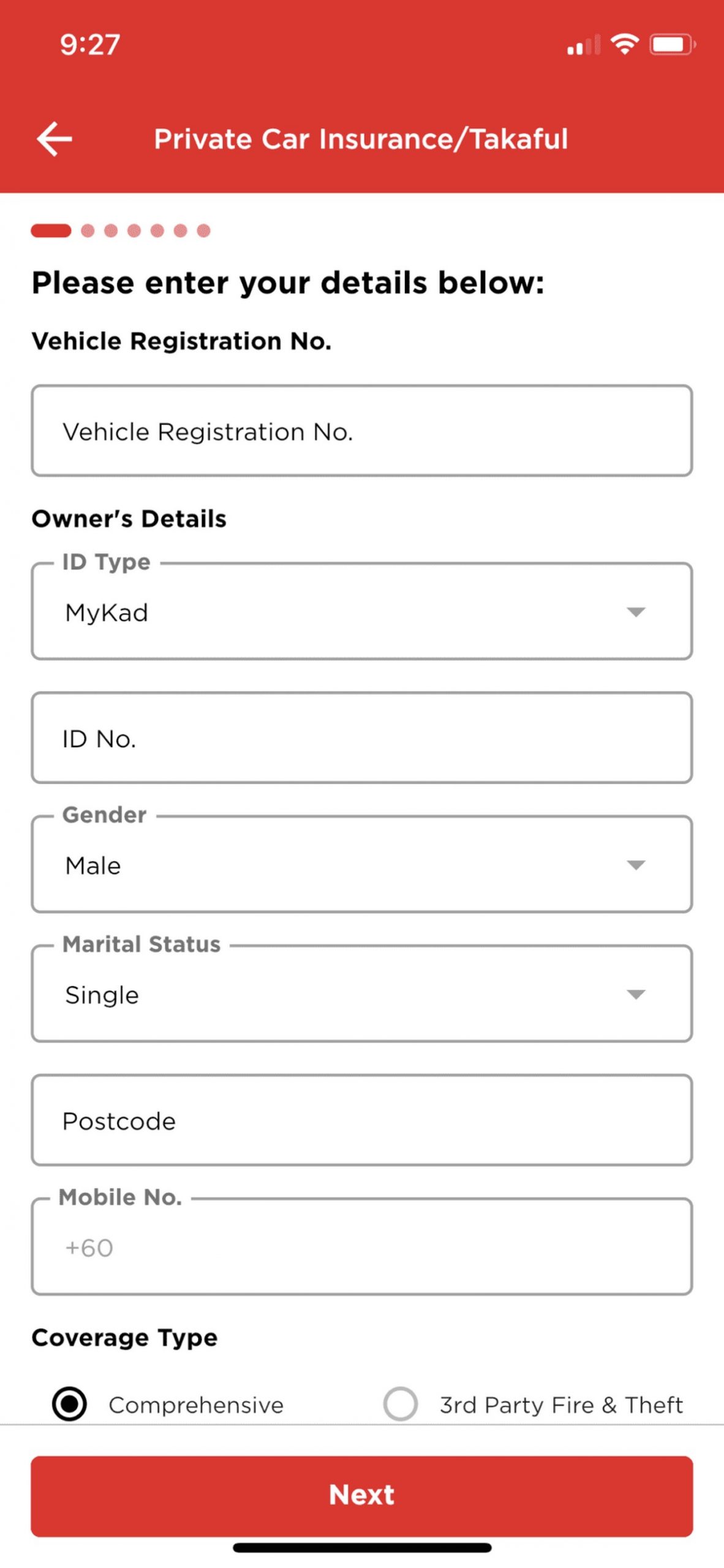Focus the ID No. input field
This screenshot has height=1568, width=724.
click(362, 737)
